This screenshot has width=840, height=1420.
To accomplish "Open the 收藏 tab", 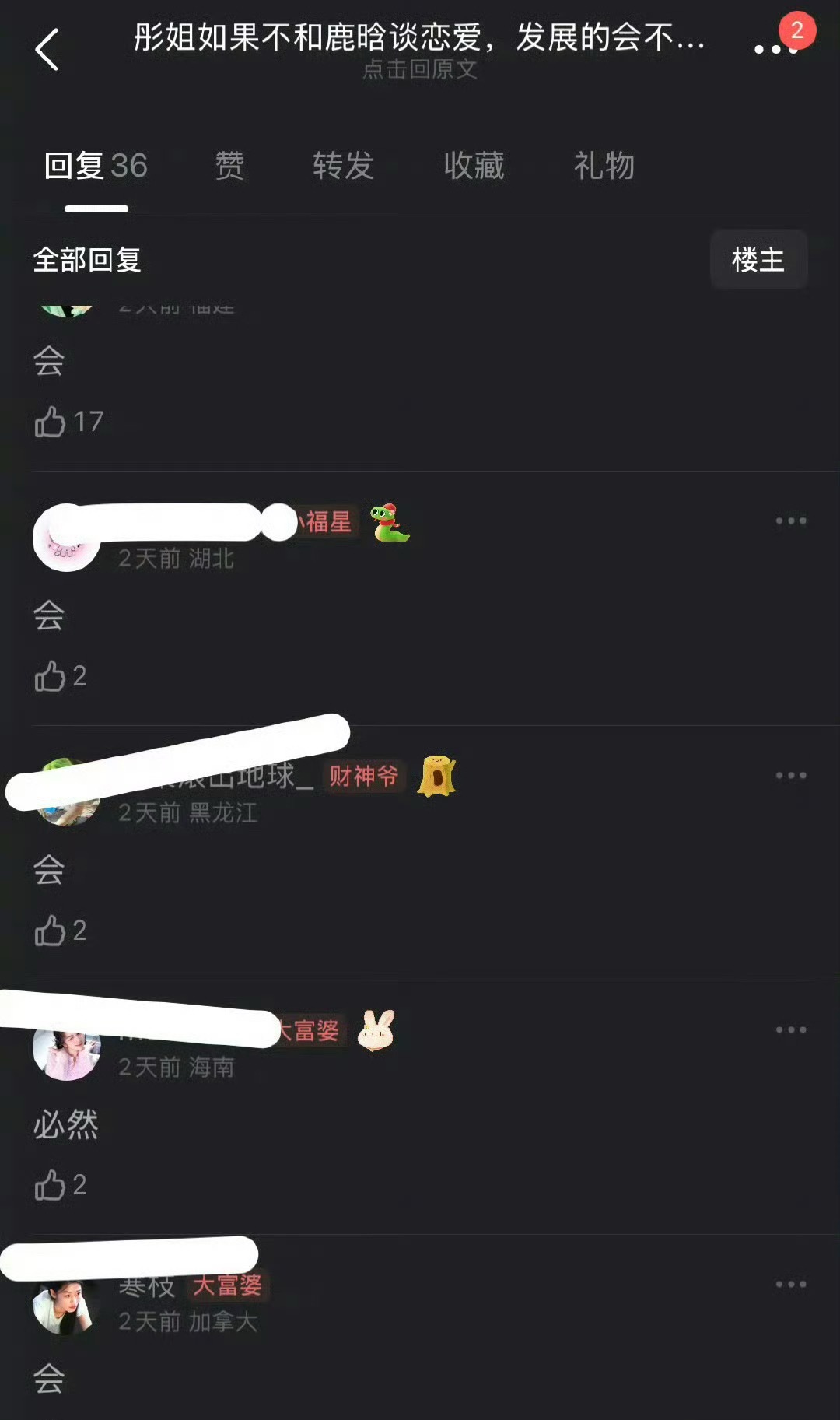I will click(x=474, y=166).
